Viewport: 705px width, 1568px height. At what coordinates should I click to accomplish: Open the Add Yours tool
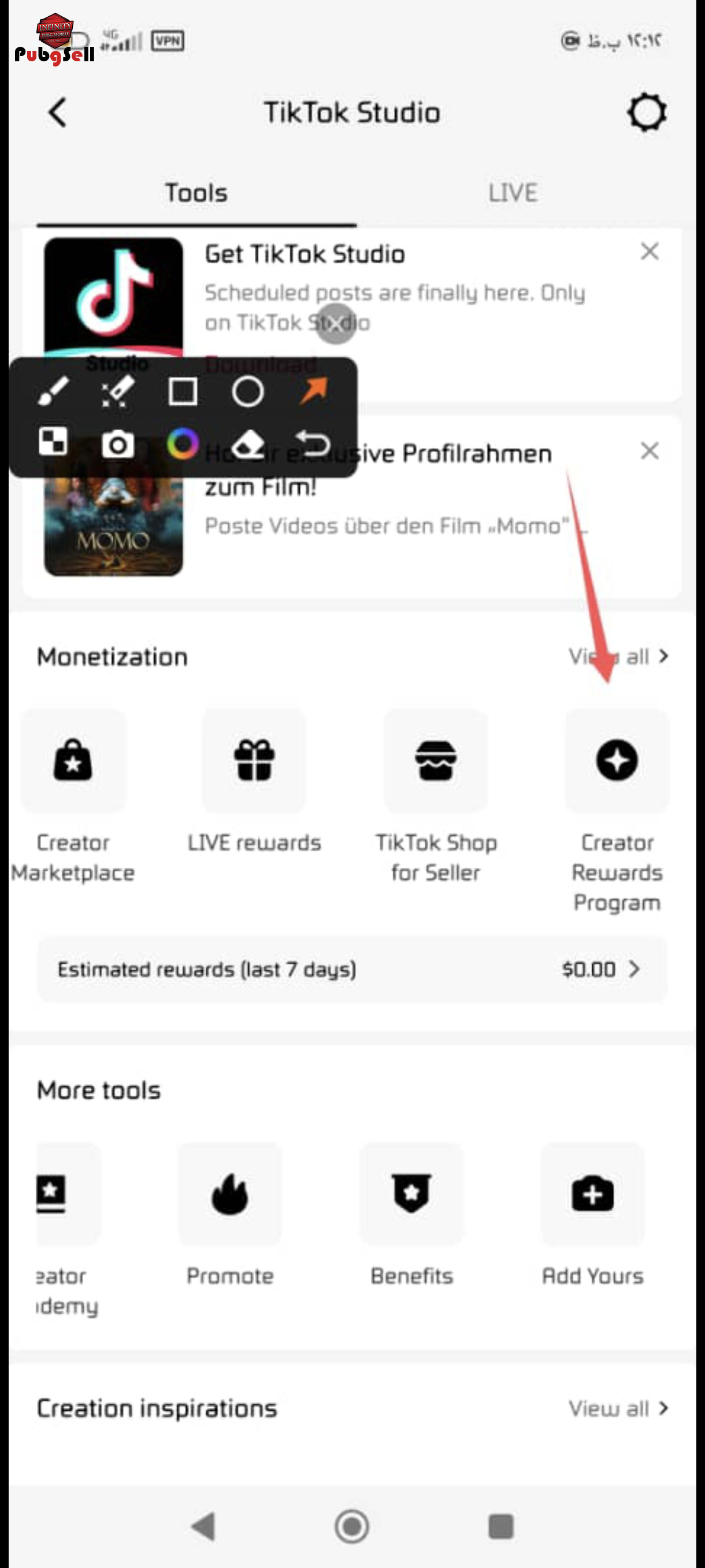[x=592, y=1195]
